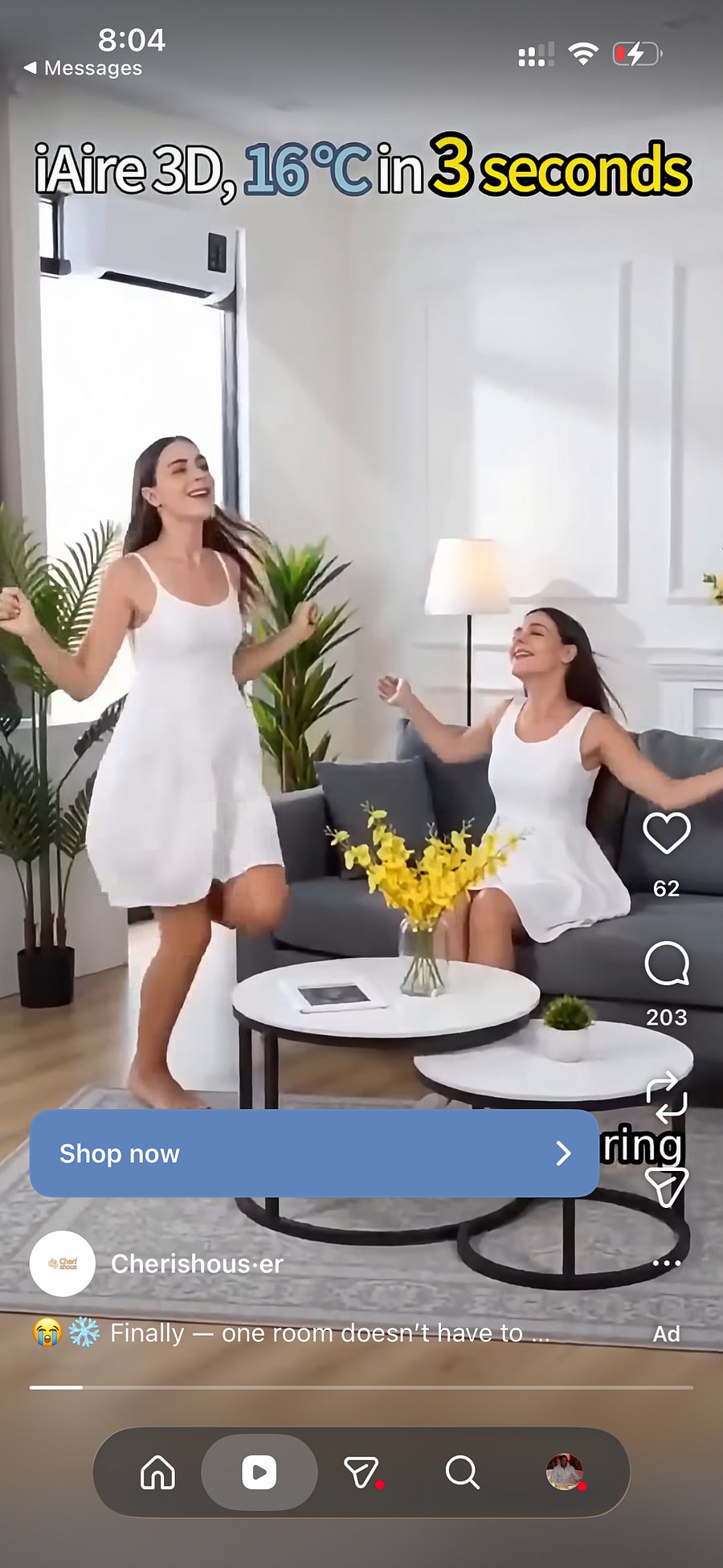This screenshot has height=1568, width=723.
Task: Open the Cherishous·er profile
Action: 197,1263
